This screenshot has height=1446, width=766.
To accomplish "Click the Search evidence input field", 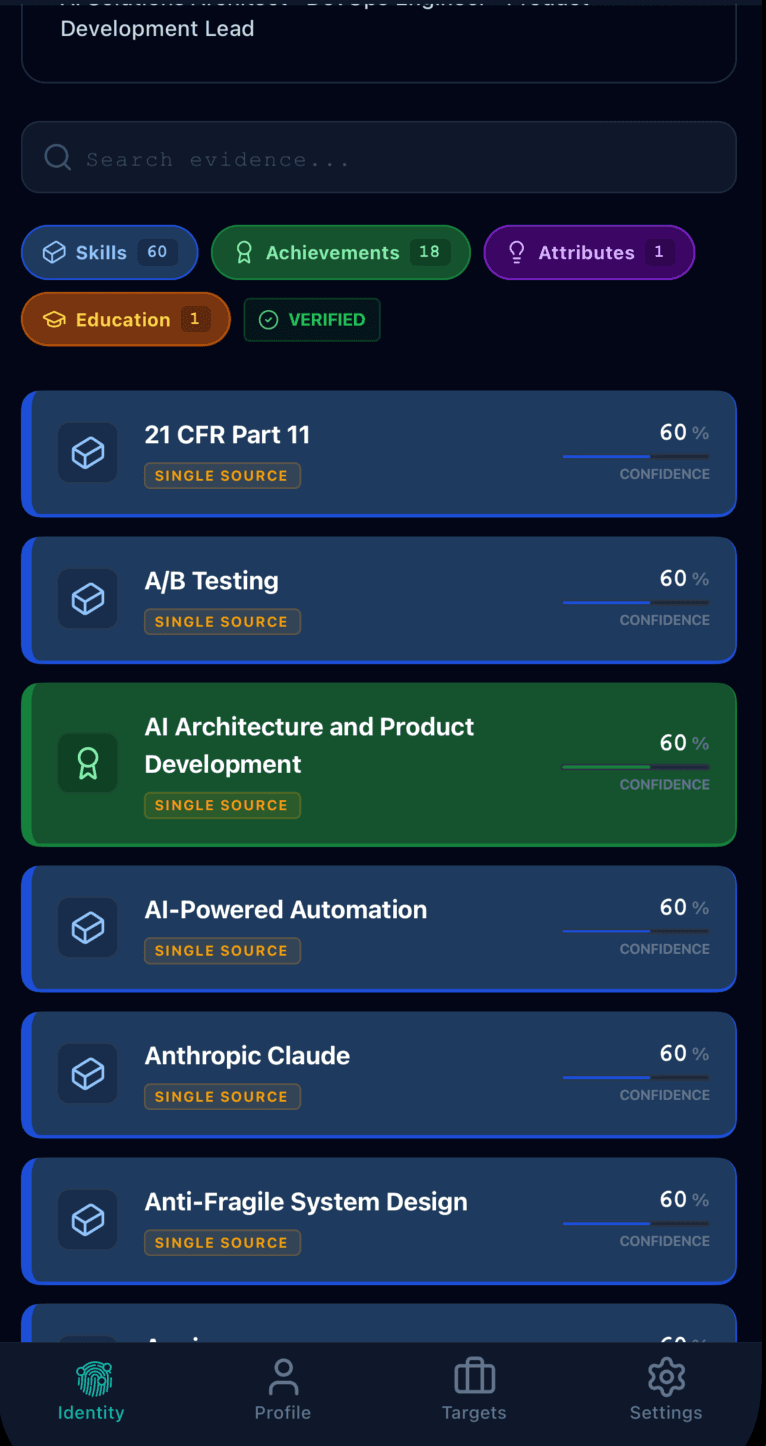I will click(378, 157).
